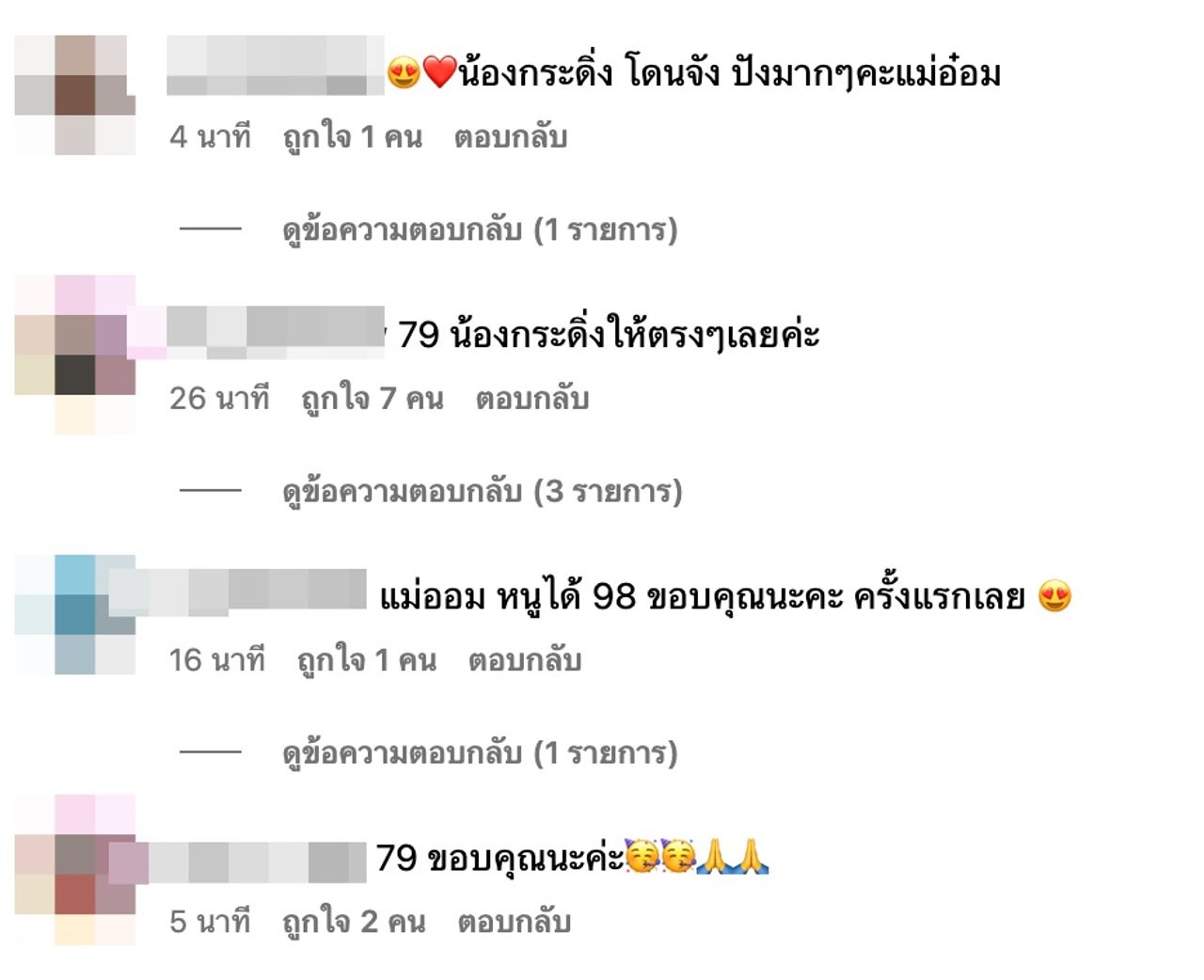Expand replies under the 4 นาที comment

click(479, 229)
